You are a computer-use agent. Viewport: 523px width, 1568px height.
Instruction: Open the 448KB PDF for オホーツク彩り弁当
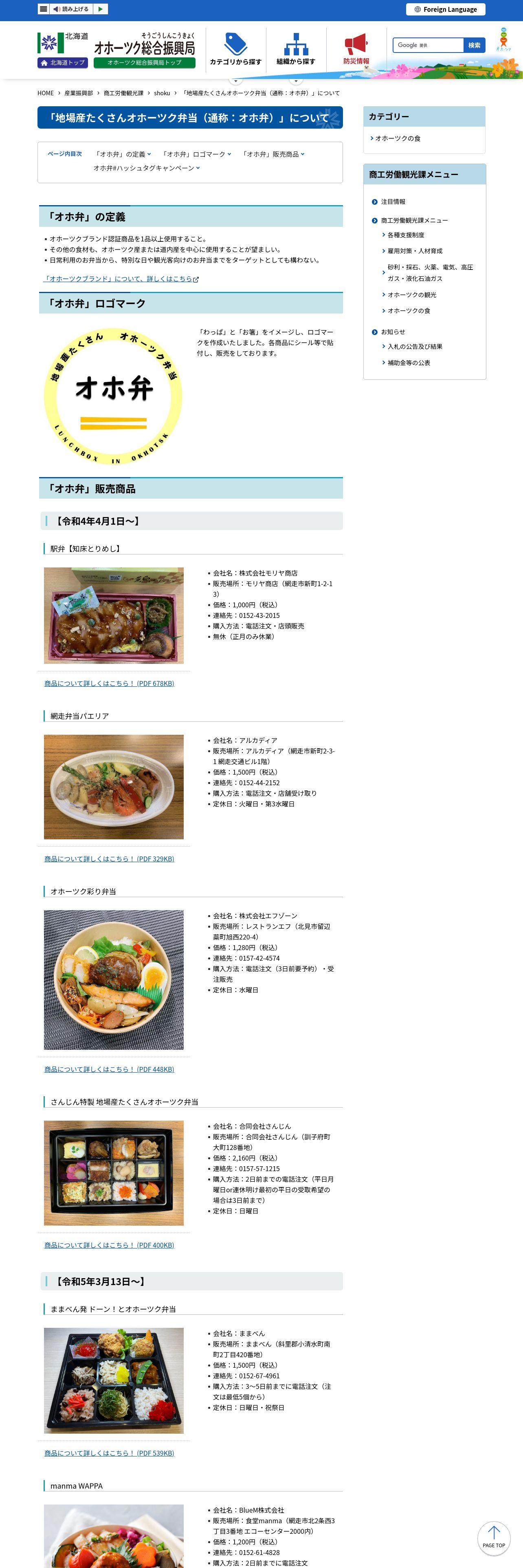(x=109, y=1069)
